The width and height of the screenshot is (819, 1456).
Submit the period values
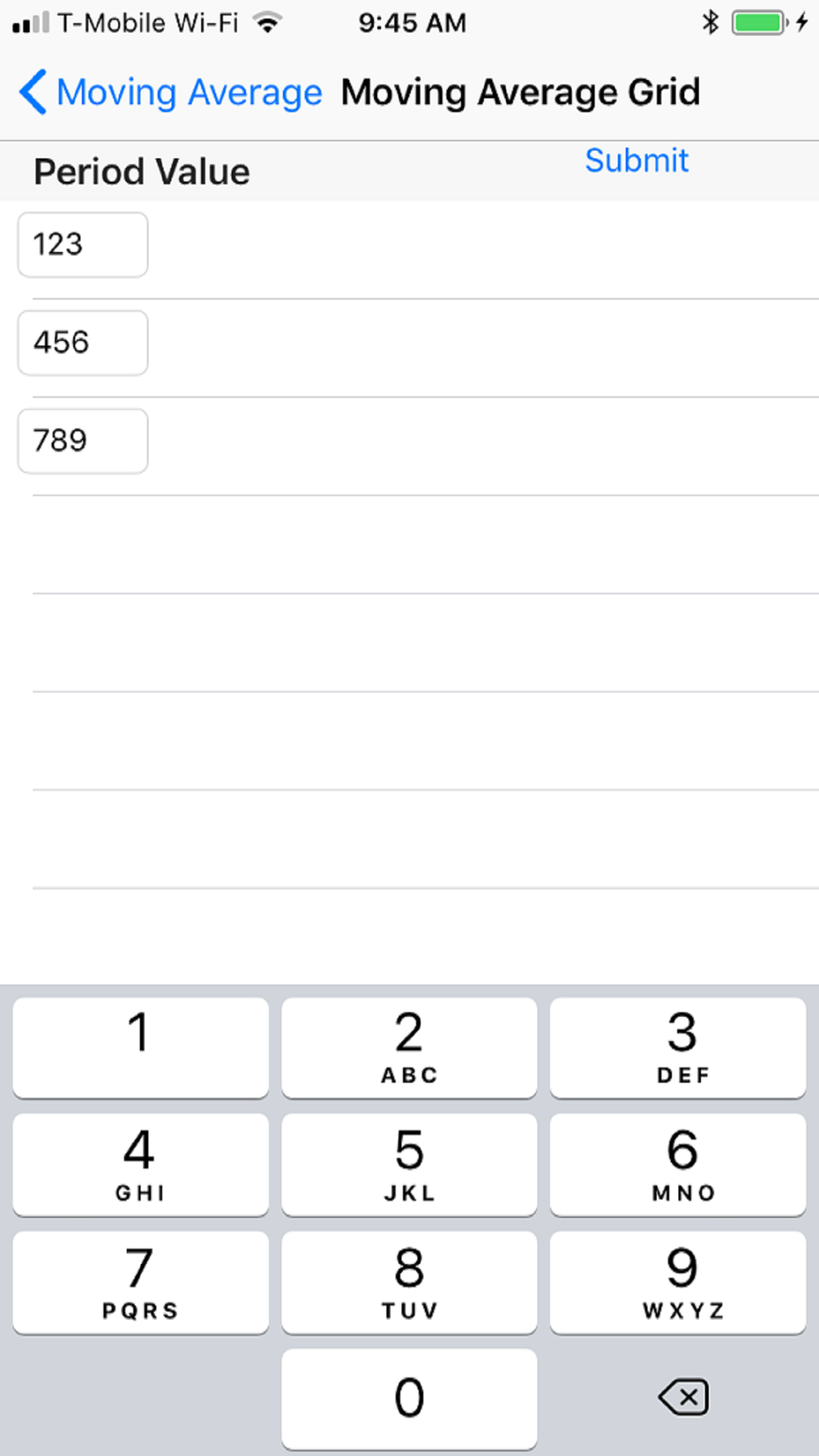tap(636, 161)
